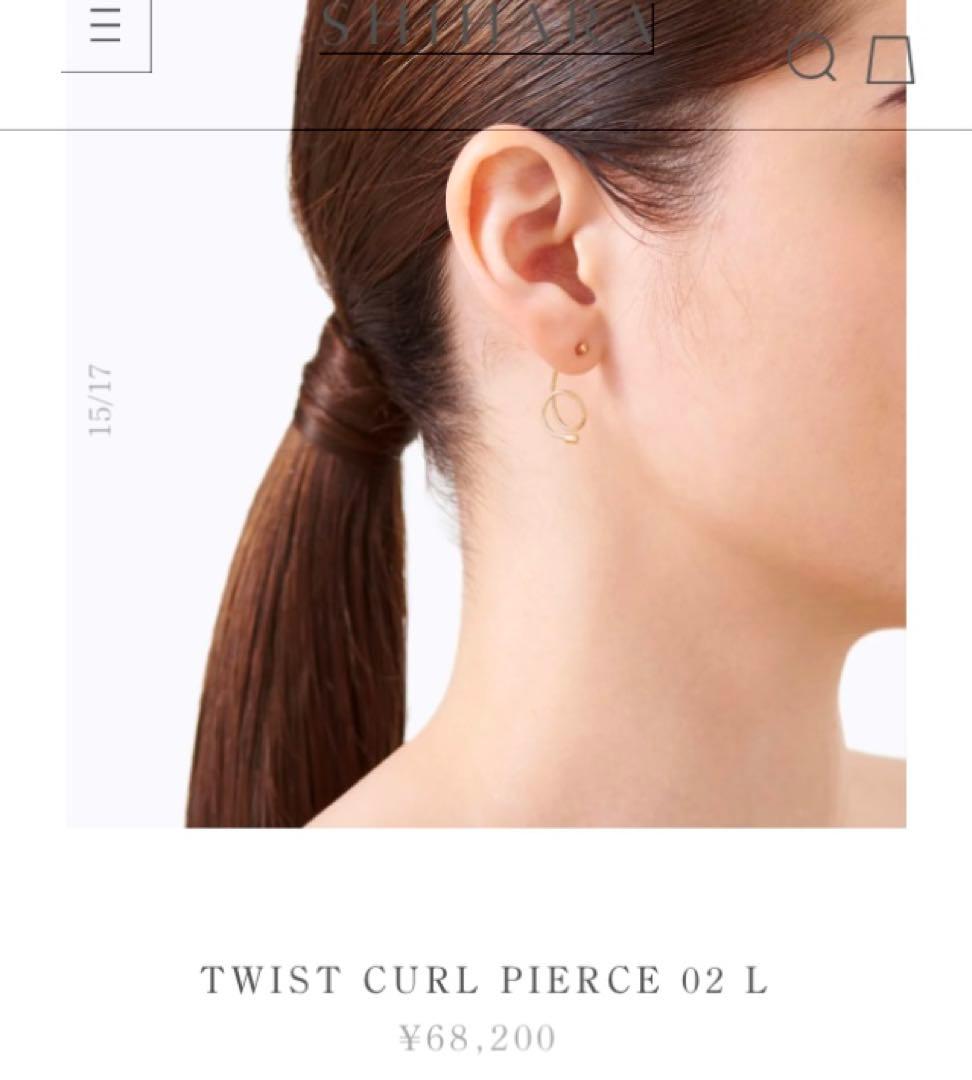
Task: Open the hamburger menu
Action: [105, 25]
